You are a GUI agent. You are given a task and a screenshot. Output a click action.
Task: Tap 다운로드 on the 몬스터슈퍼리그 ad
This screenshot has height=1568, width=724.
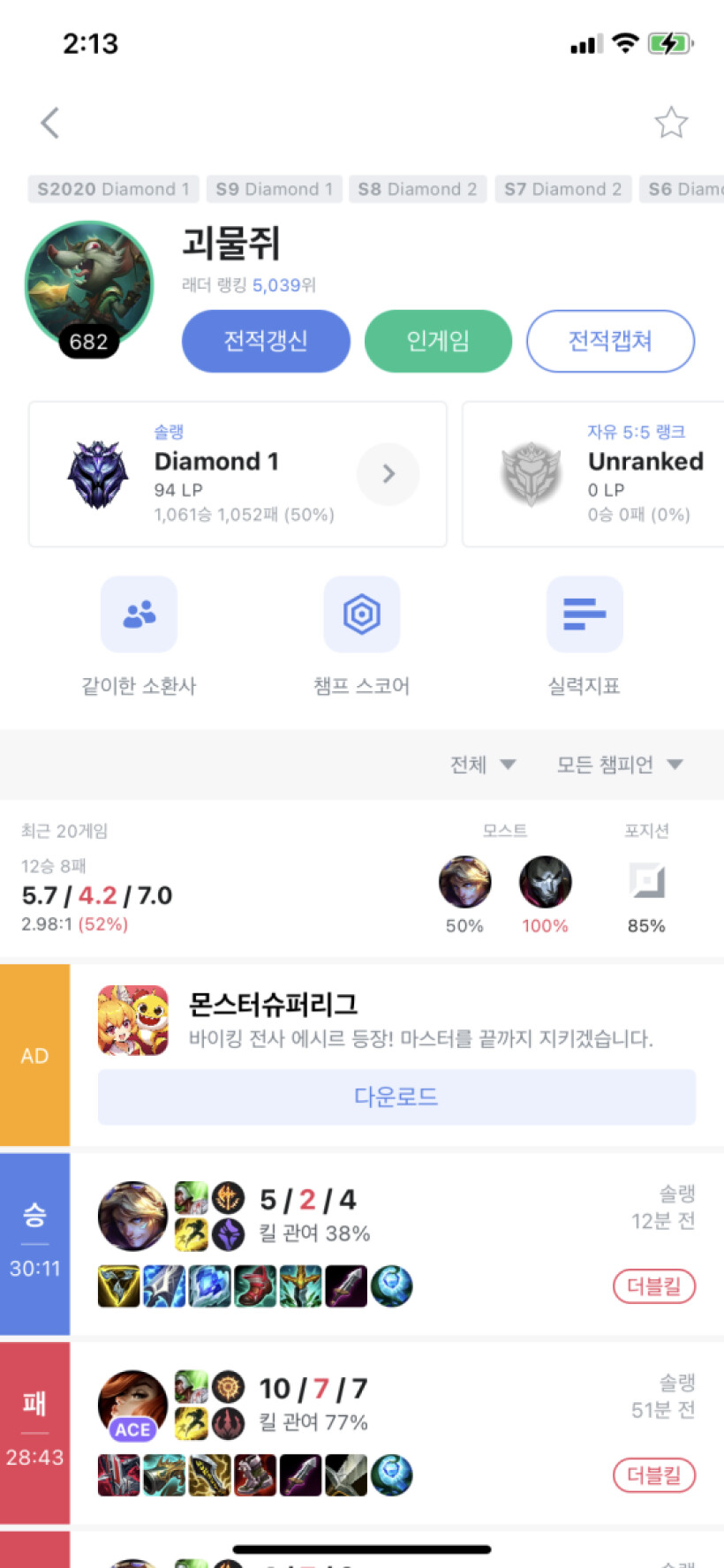point(396,1097)
